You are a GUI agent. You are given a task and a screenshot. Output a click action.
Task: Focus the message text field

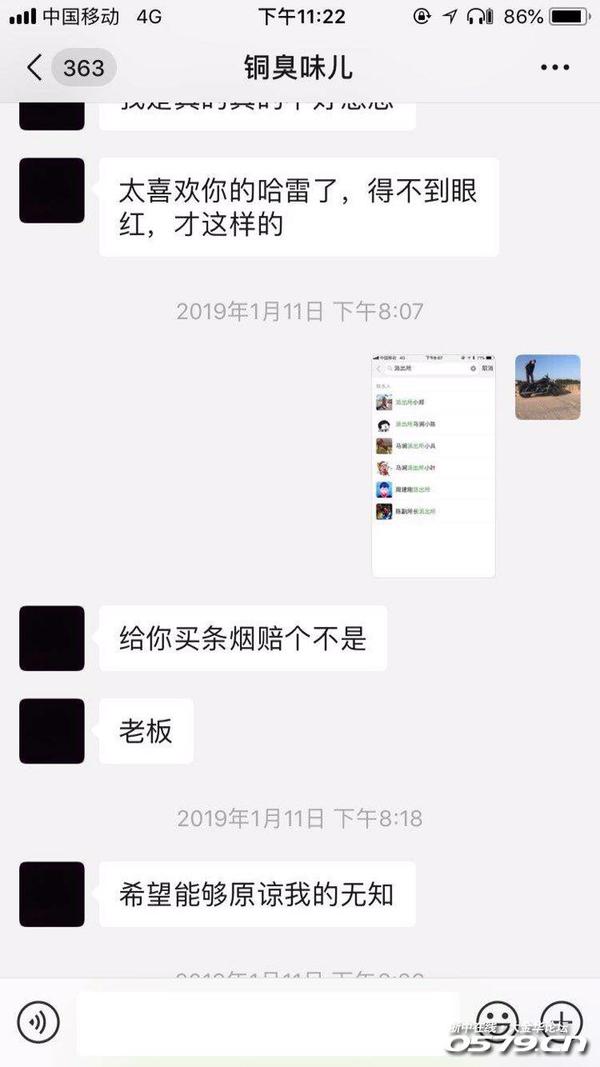pyautogui.click(x=268, y=1023)
